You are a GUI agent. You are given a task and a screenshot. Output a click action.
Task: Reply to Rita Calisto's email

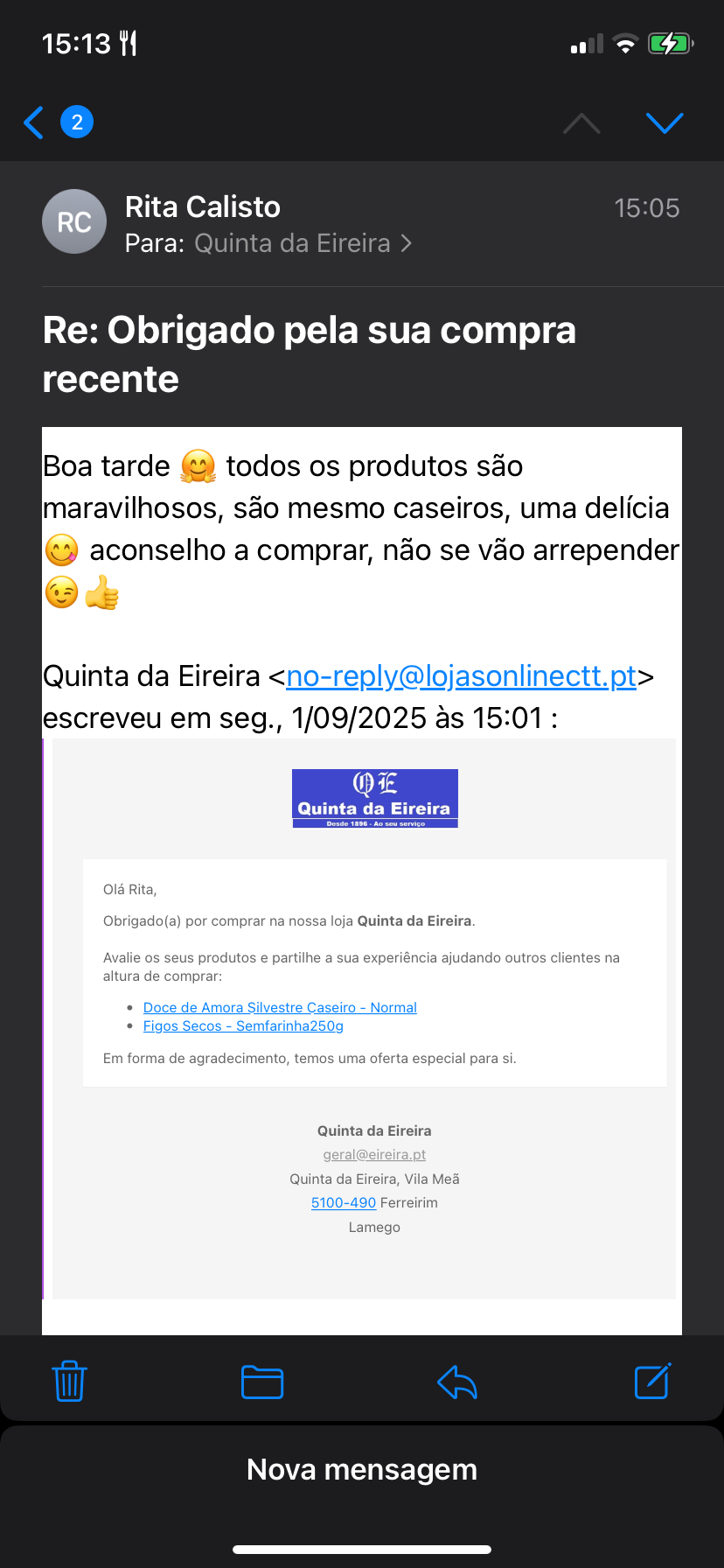(x=457, y=1382)
